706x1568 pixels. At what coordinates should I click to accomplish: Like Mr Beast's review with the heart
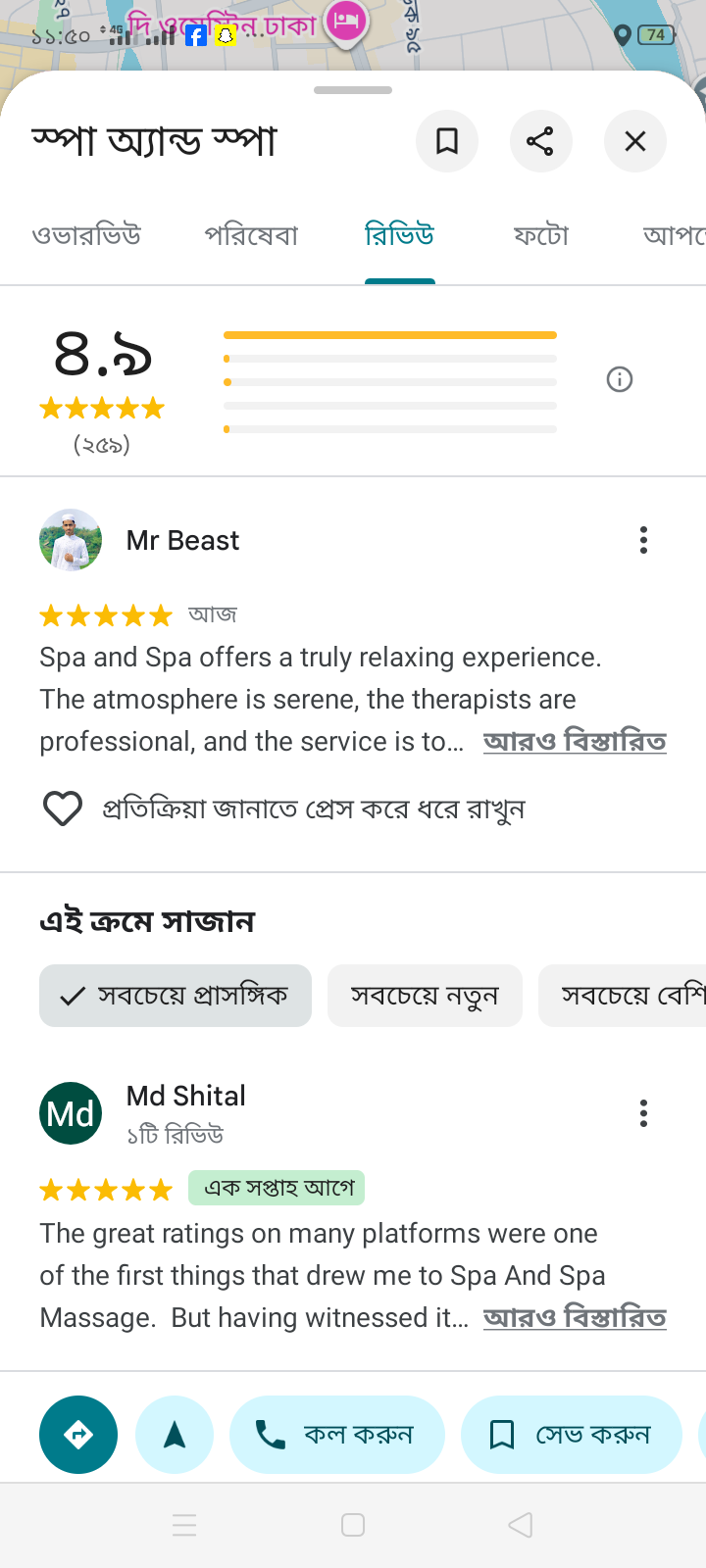click(x=63, y=808)
